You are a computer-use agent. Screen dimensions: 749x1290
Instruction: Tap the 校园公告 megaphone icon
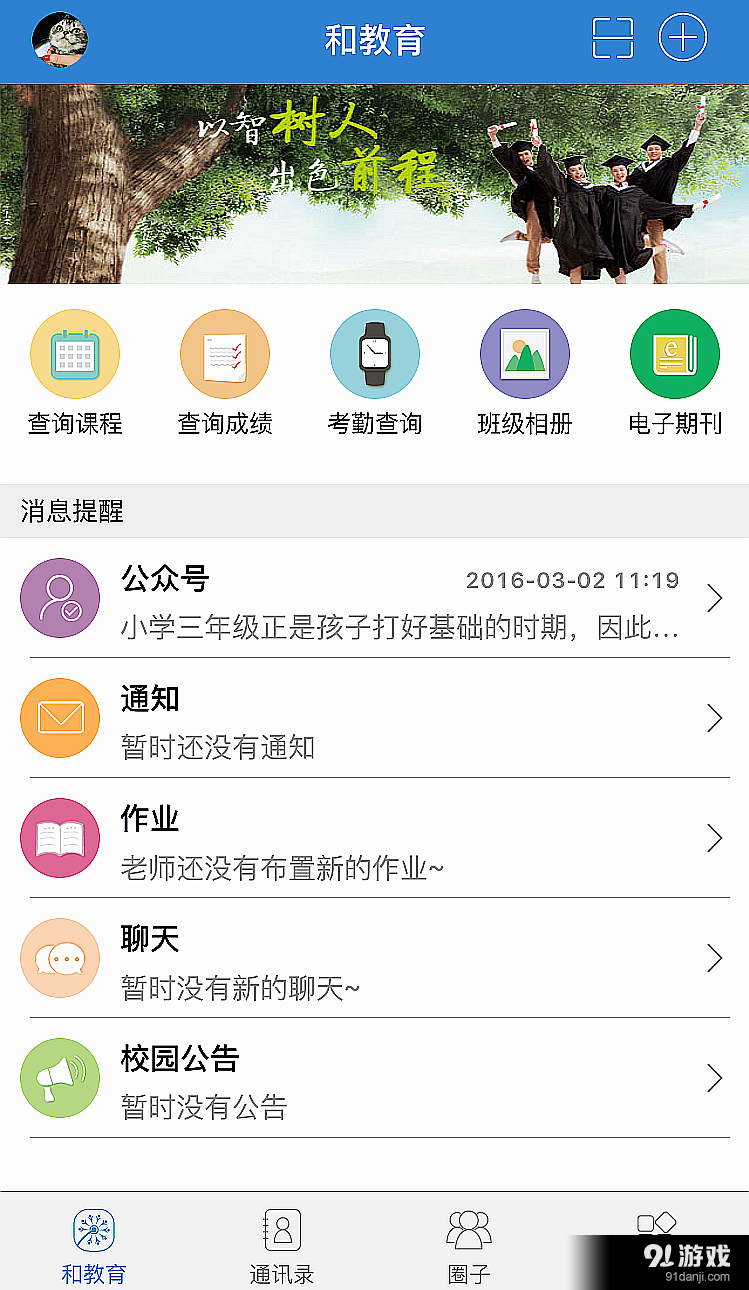pyautogui.click(x=59, y=1078)
